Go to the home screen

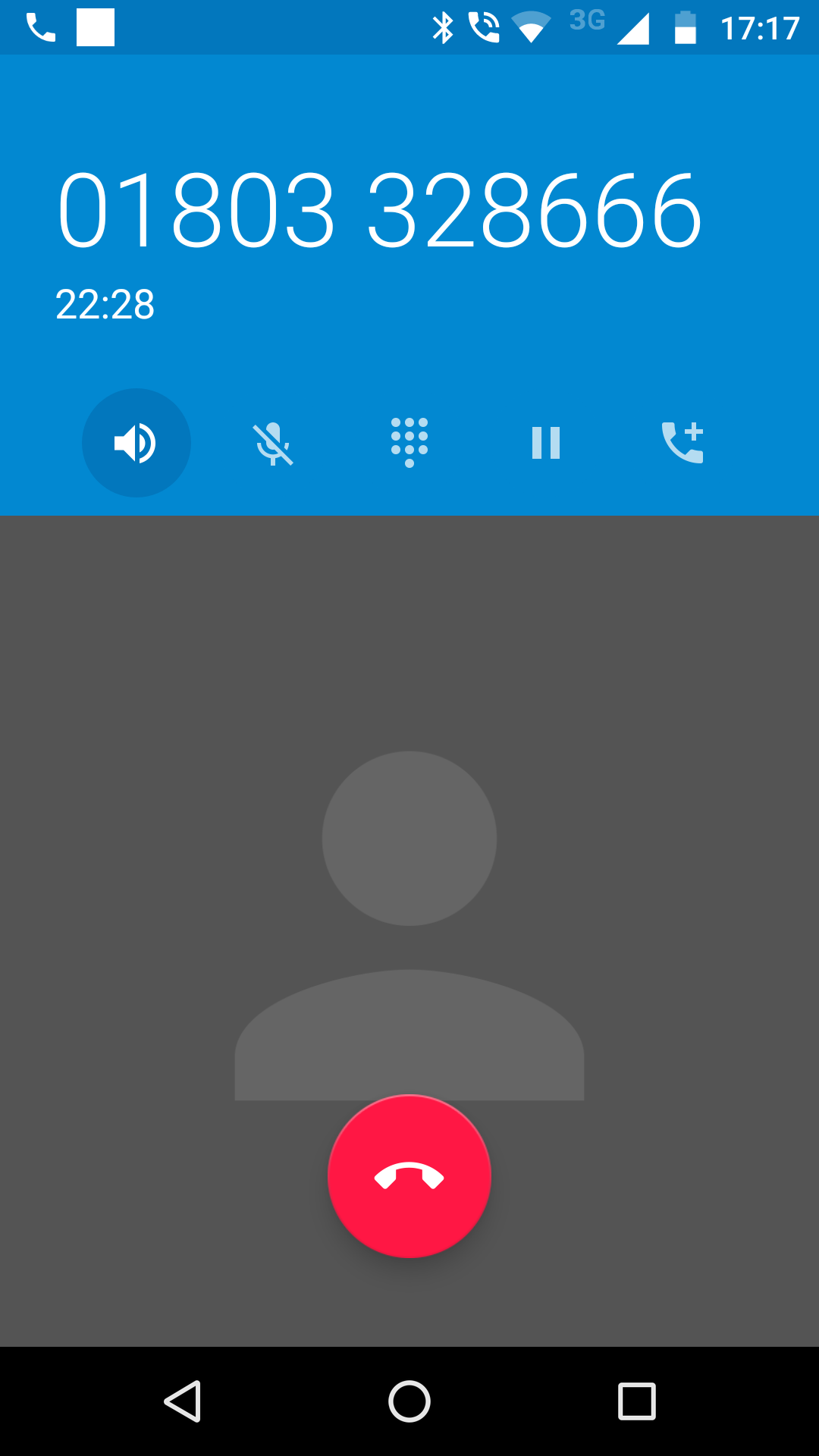[x=409, y=1401]
